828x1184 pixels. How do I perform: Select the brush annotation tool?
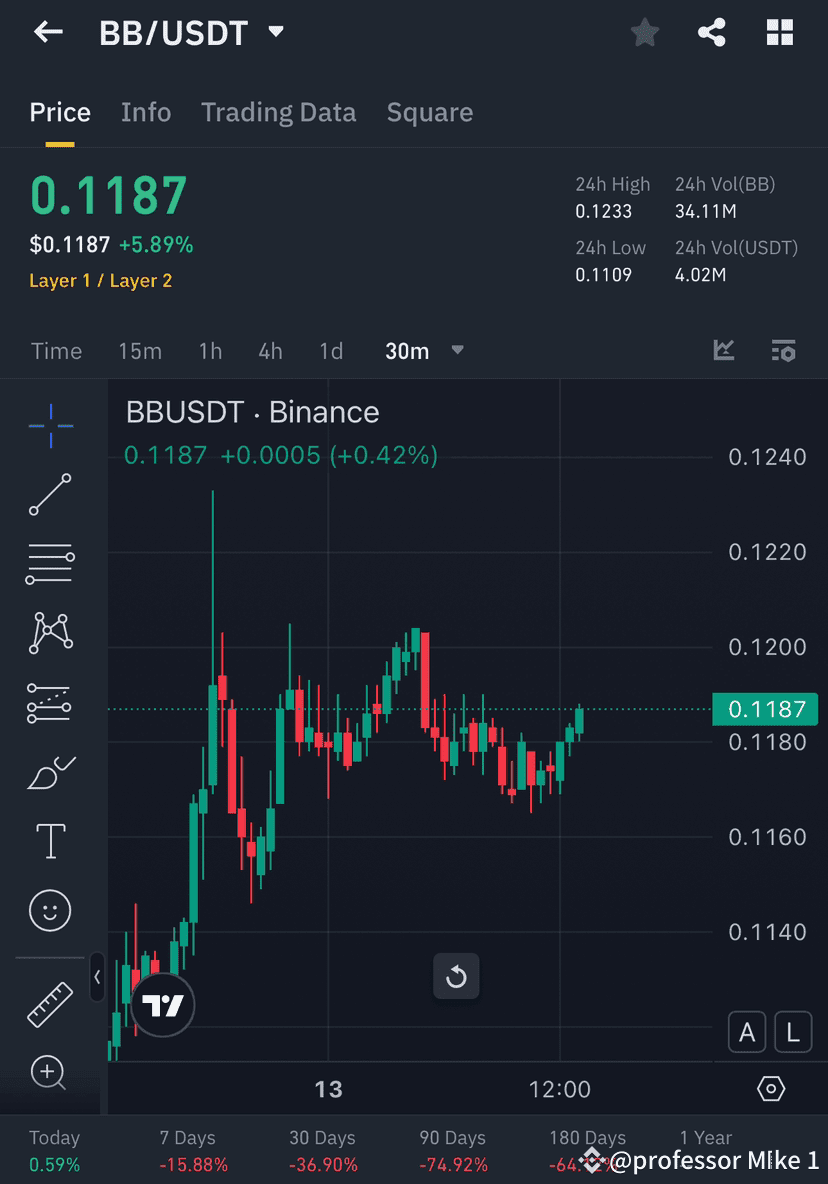coord(50,772)
